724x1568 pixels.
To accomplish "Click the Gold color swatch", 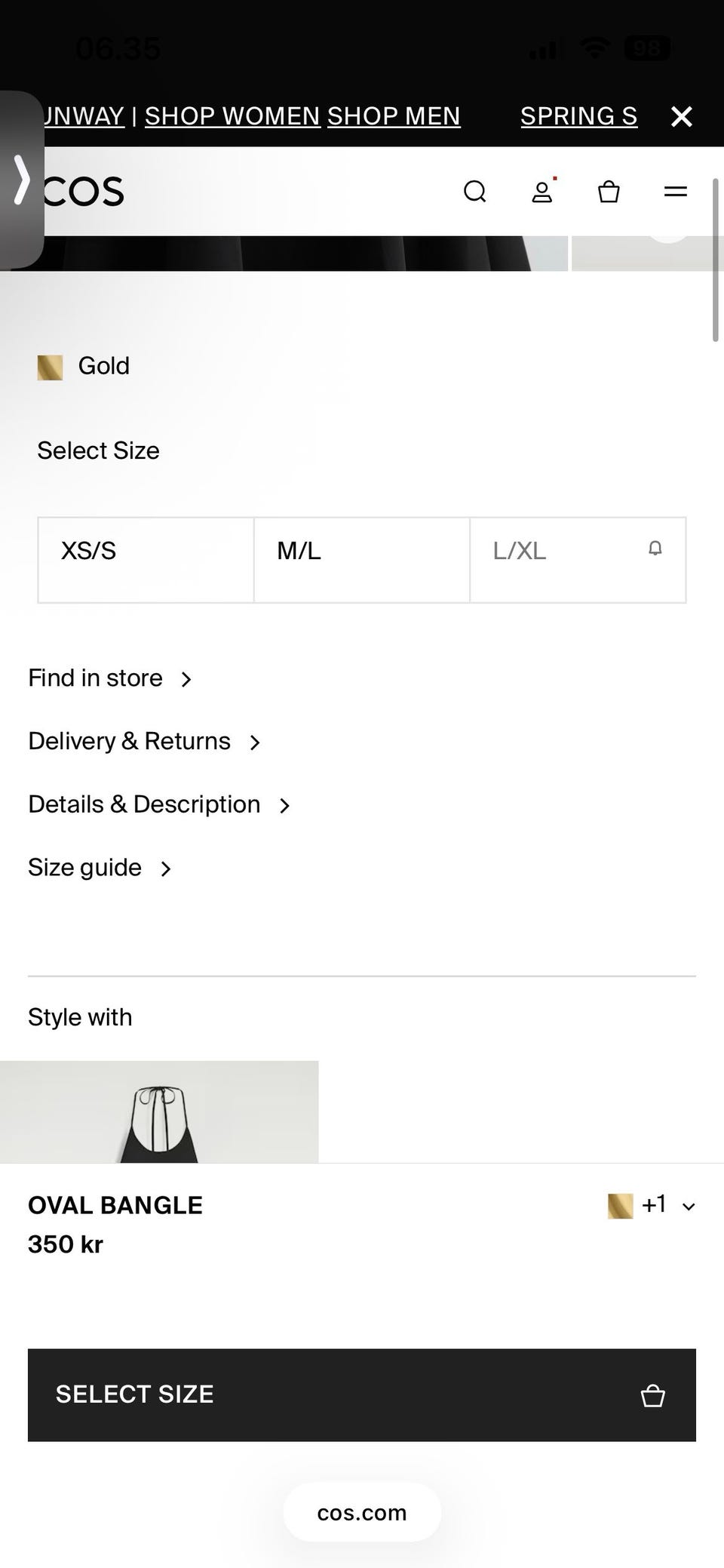I will [50, 367].
